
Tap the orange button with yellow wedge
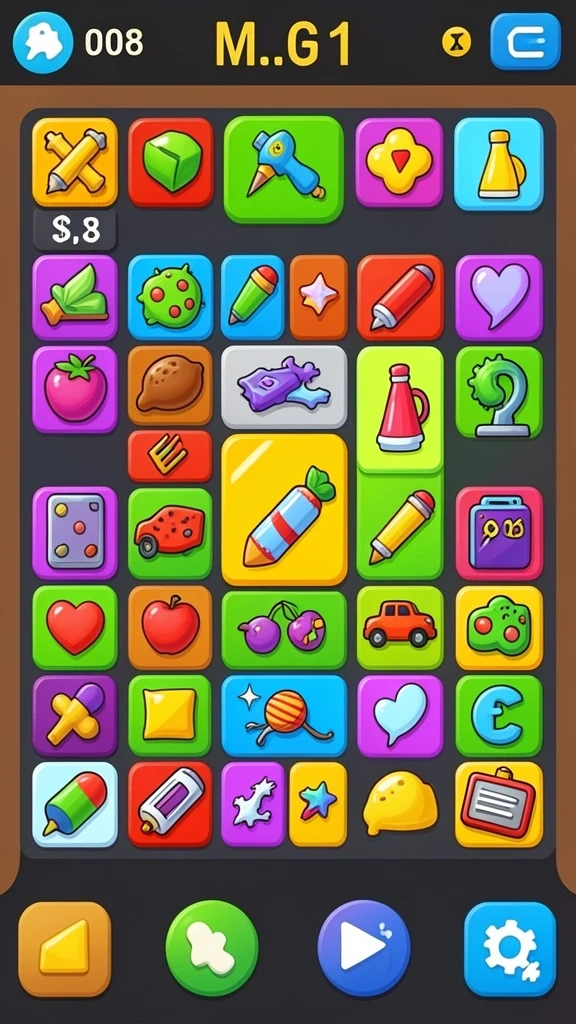tap(65, 949)
